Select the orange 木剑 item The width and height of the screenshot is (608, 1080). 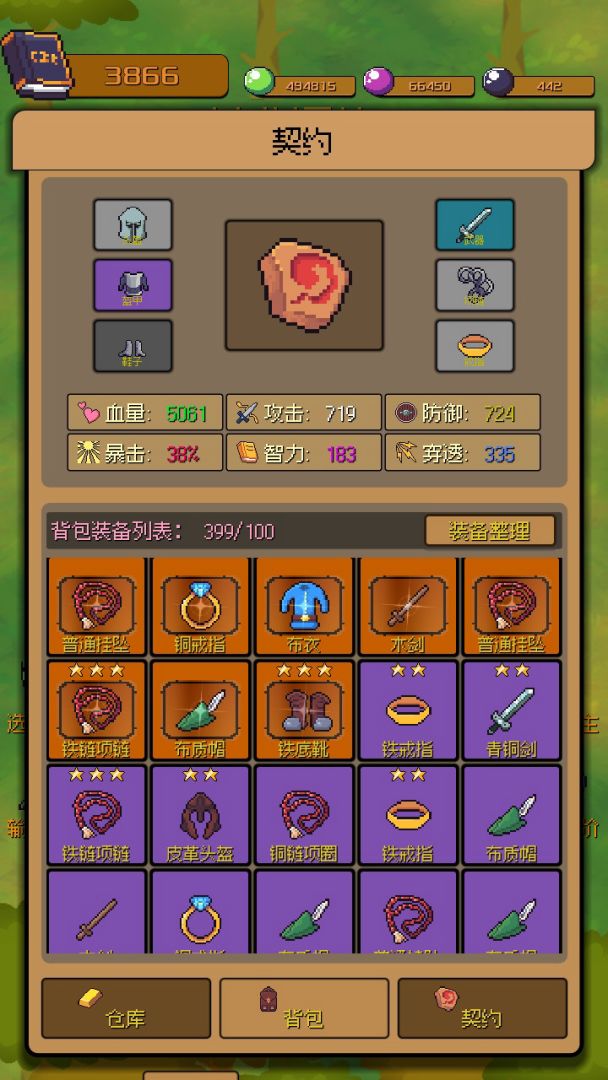407,608
